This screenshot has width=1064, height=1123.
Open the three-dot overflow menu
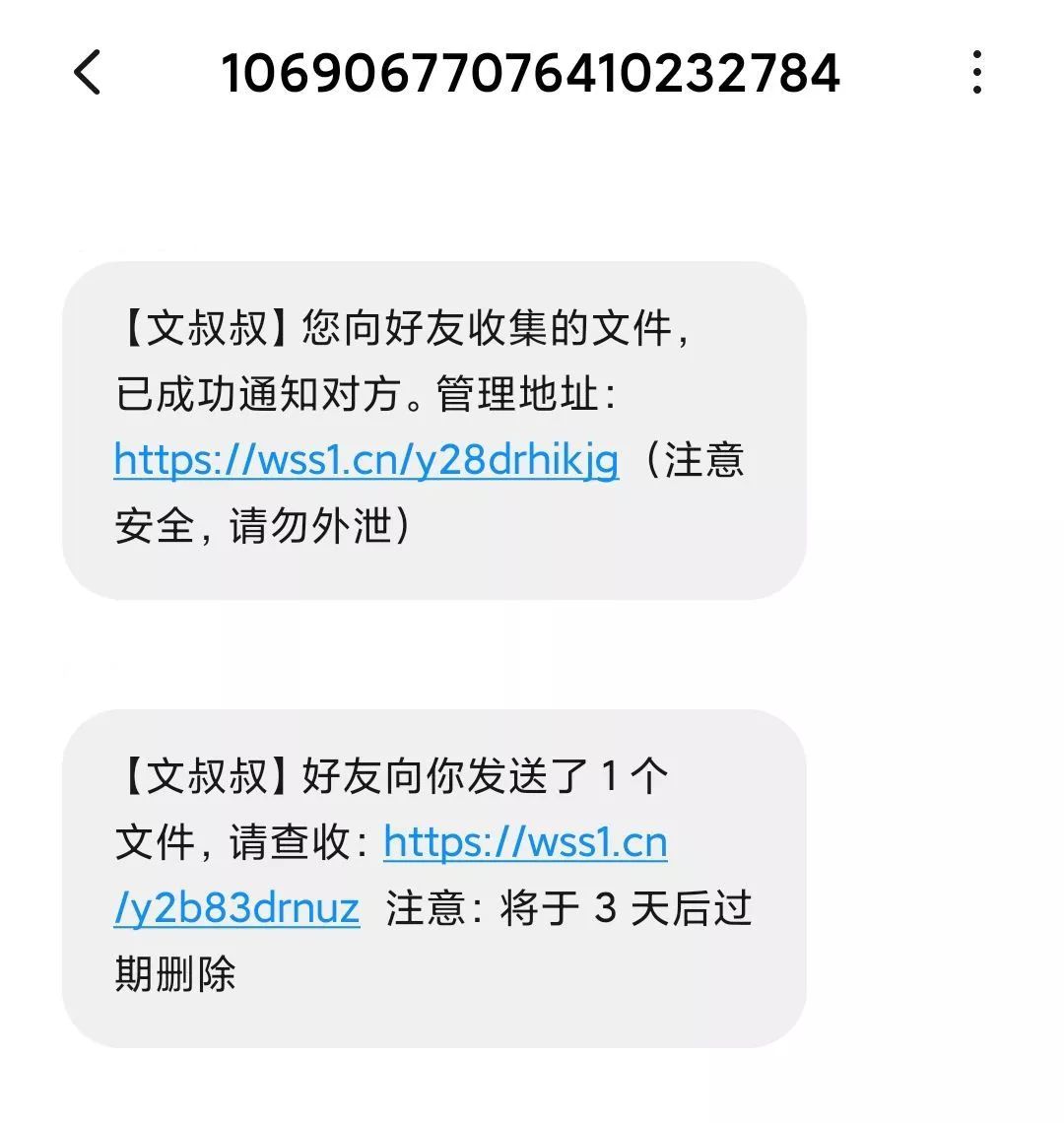click(x=976, y=73)
